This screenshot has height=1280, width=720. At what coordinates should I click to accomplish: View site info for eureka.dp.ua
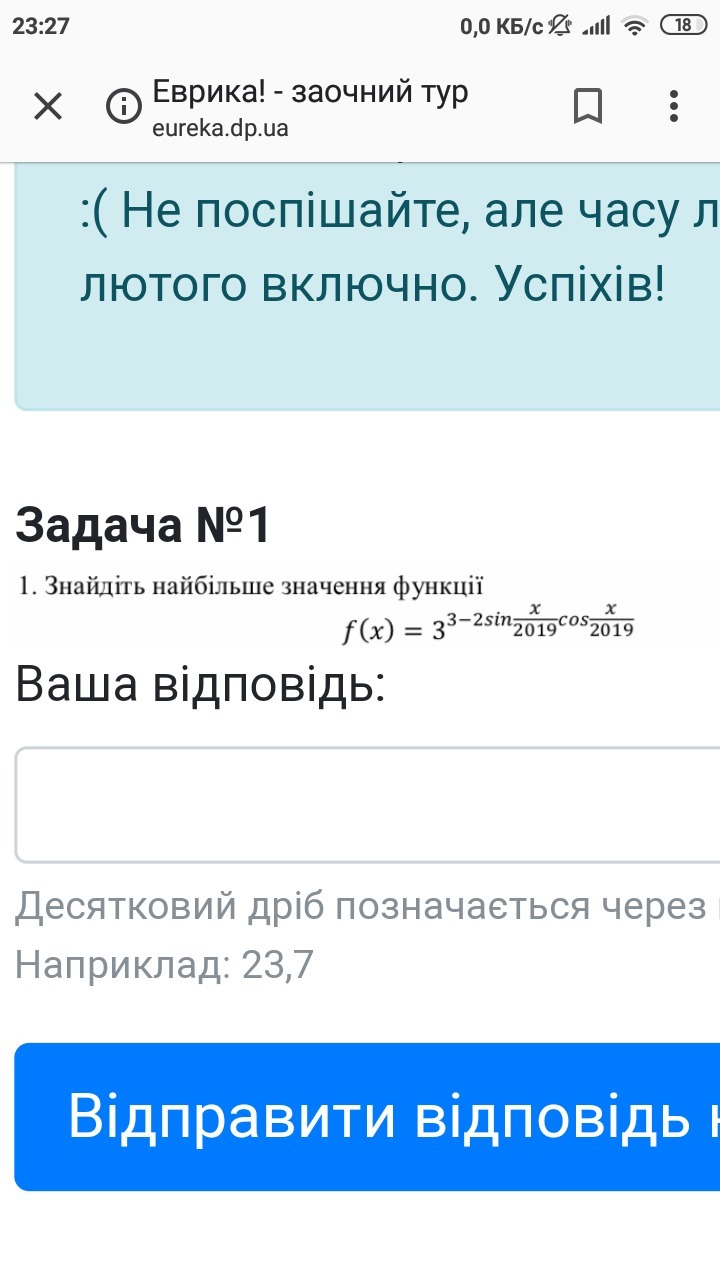coord(124,107)
